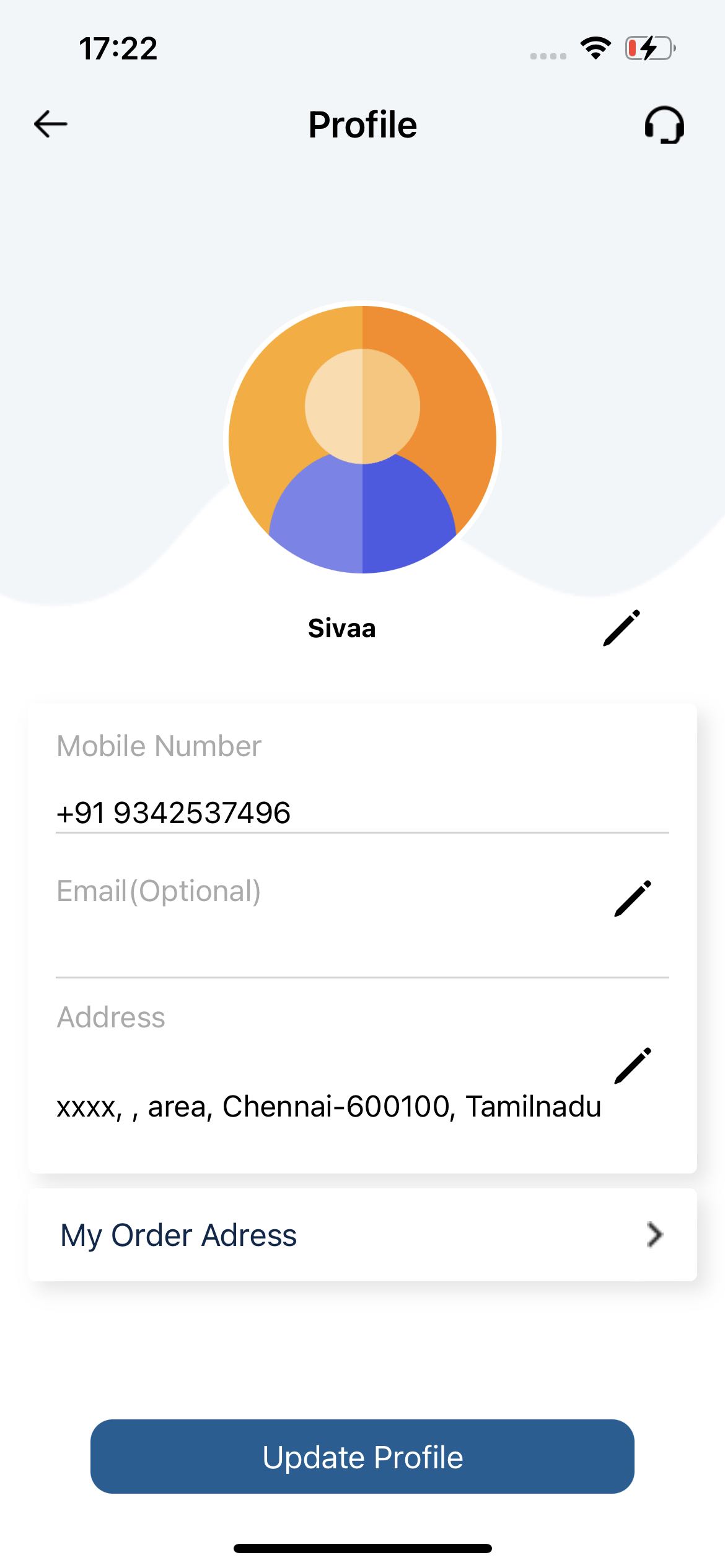Tap the profile avatar picture
Screen dimensions: 725x1568
coord(362,439)
